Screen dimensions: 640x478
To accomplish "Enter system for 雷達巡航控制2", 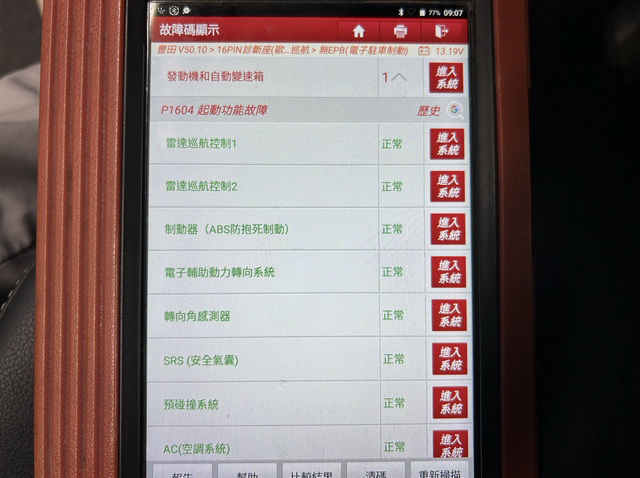I will click(449, 186).
